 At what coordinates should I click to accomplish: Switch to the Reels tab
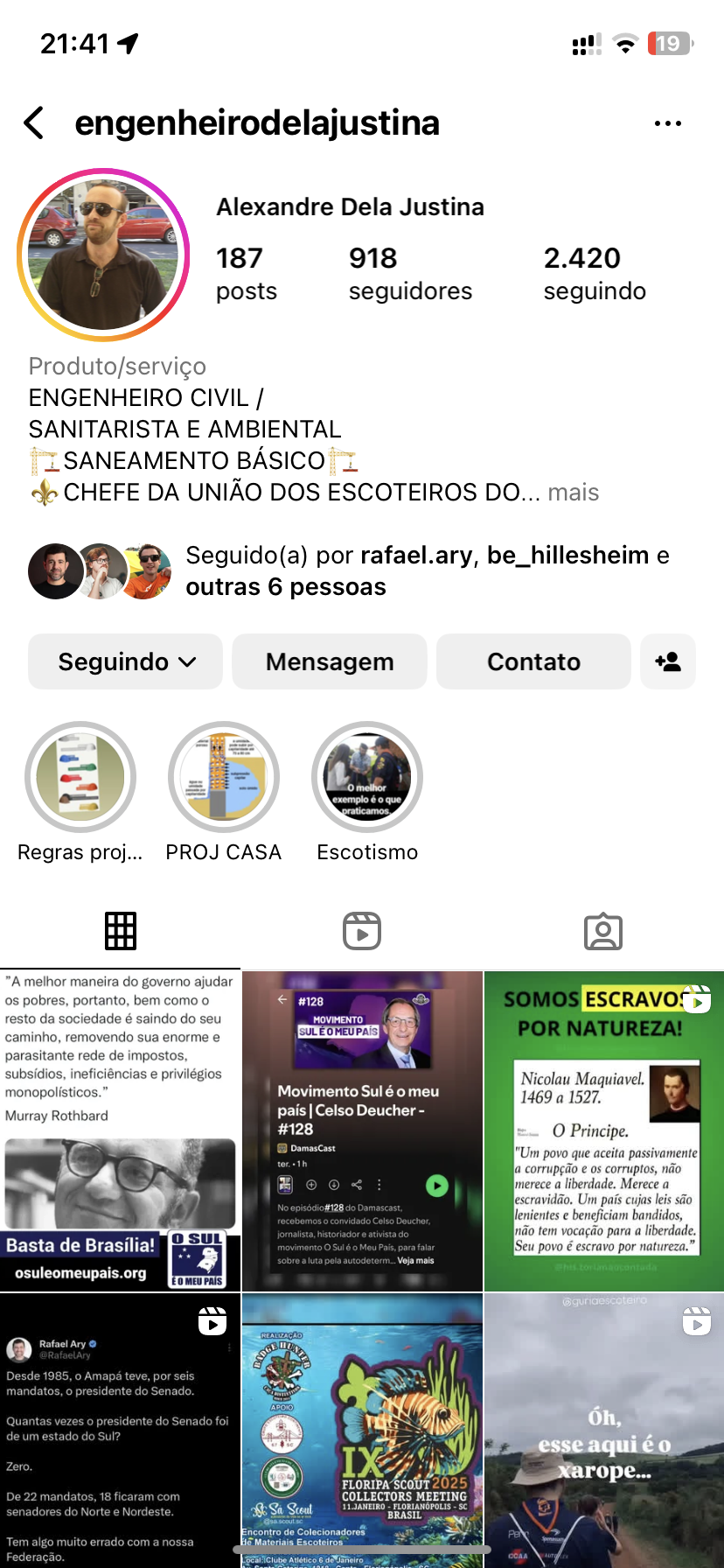(x=362, y=931)
